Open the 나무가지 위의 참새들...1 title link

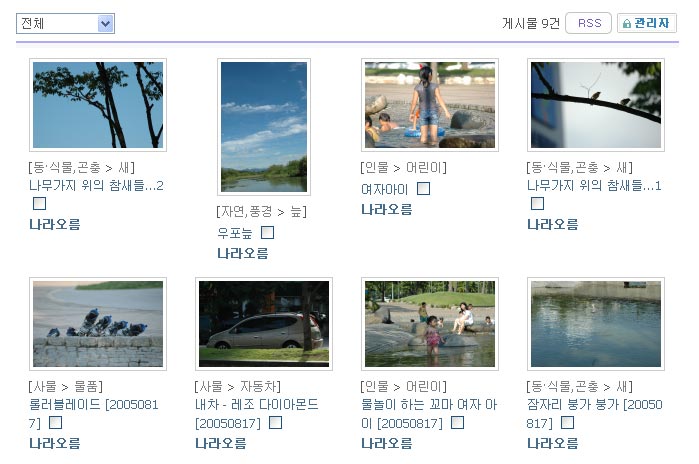tap(594, 185)
